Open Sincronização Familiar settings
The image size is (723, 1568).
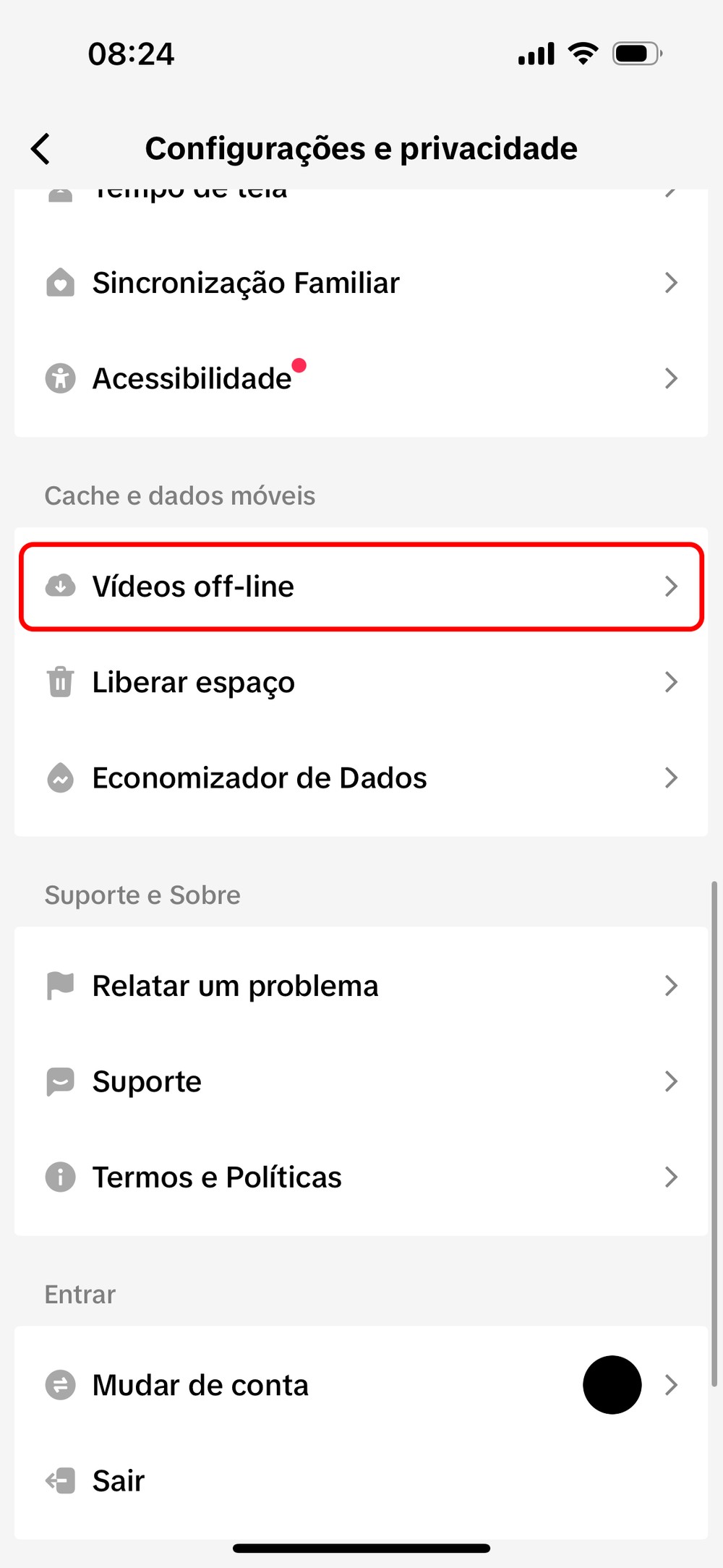pyautogui.click(x=360, y=283)
